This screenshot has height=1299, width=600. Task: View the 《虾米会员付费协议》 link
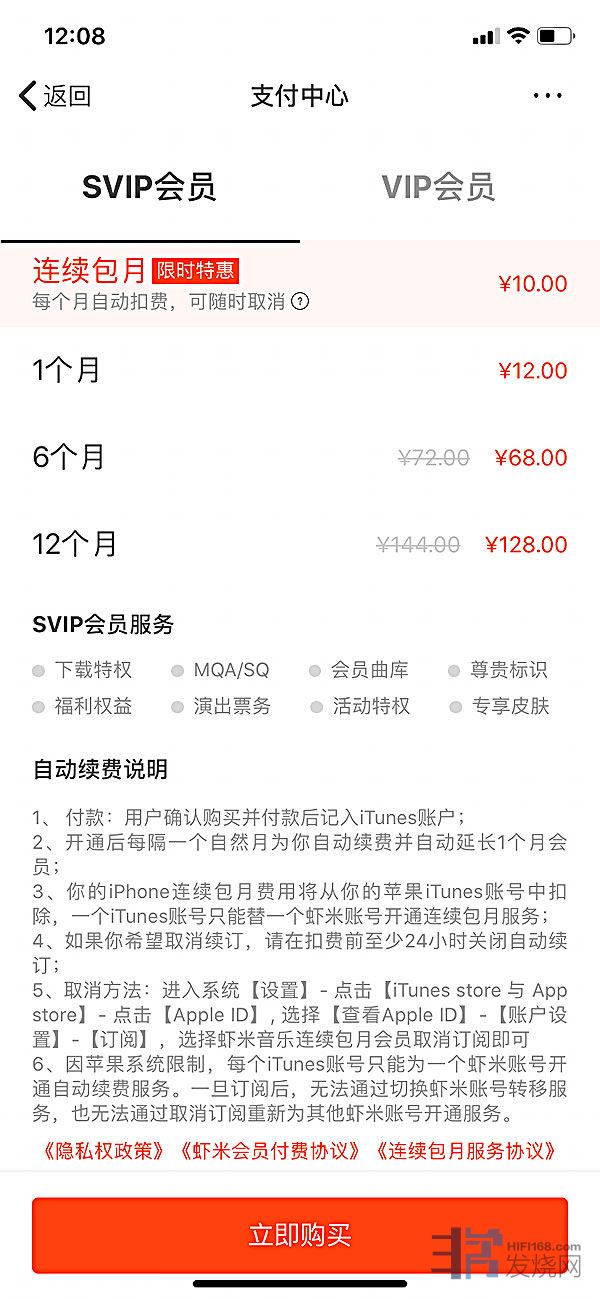[270, 1151]
